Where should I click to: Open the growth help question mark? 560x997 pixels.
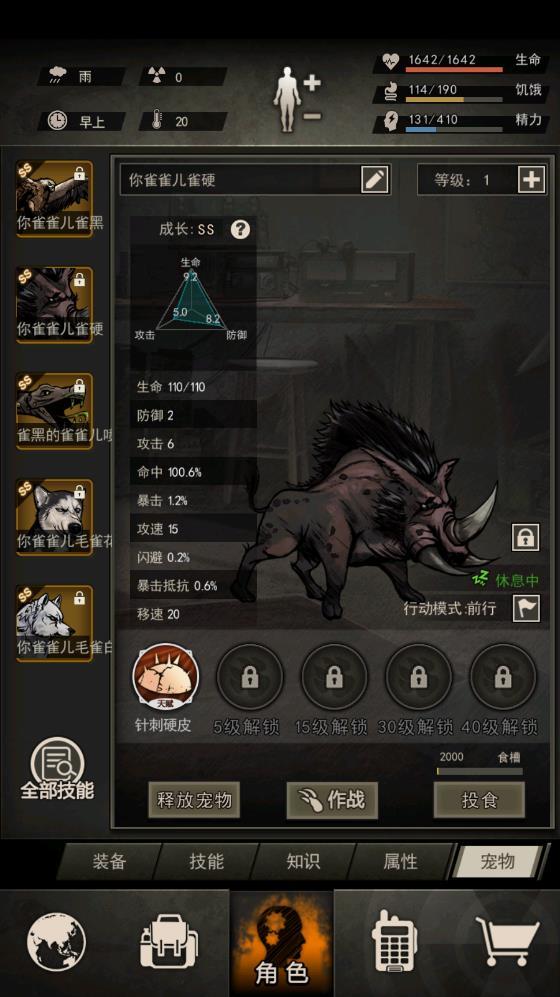click(x=240, y=230)
